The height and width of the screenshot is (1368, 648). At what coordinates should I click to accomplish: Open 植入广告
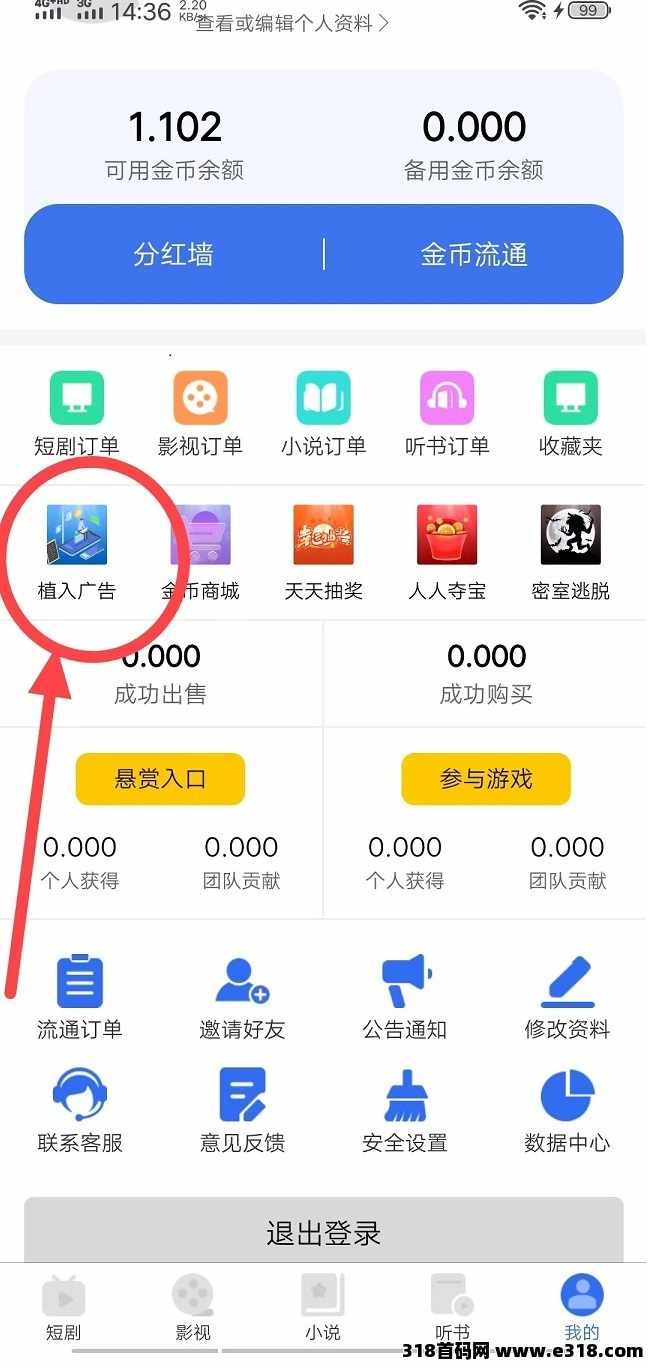point(77,550)
